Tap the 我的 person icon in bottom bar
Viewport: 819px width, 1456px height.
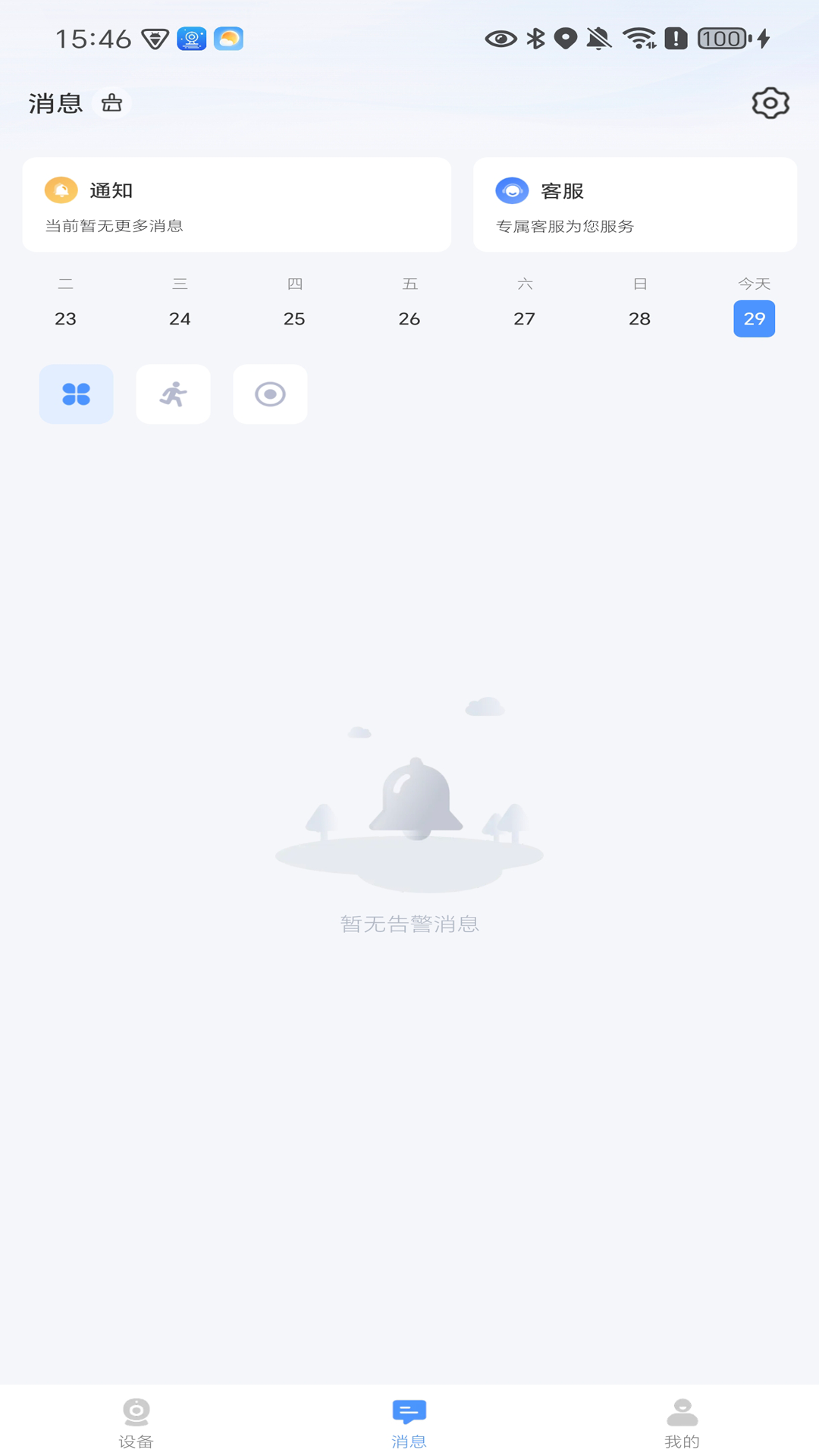[x=682, y=1405]
